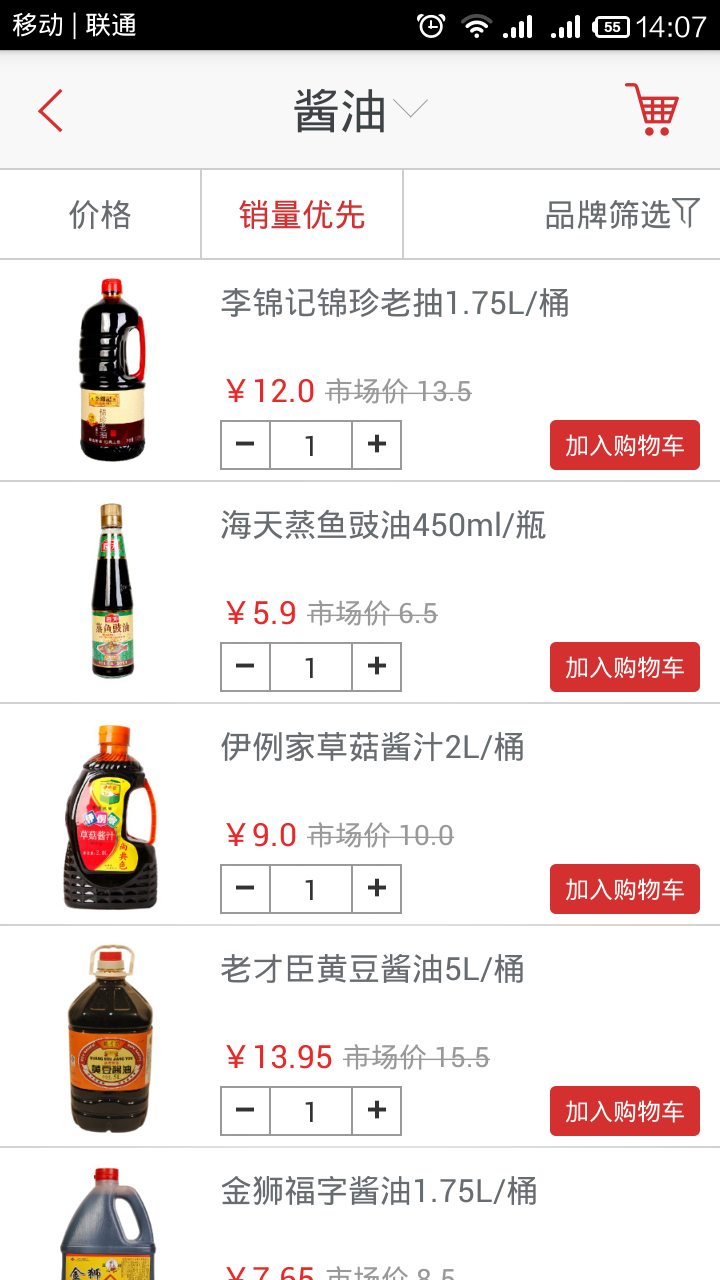
Task: Increase quantity of 海天蒸鱼豉油
Action: click(377, 667)
